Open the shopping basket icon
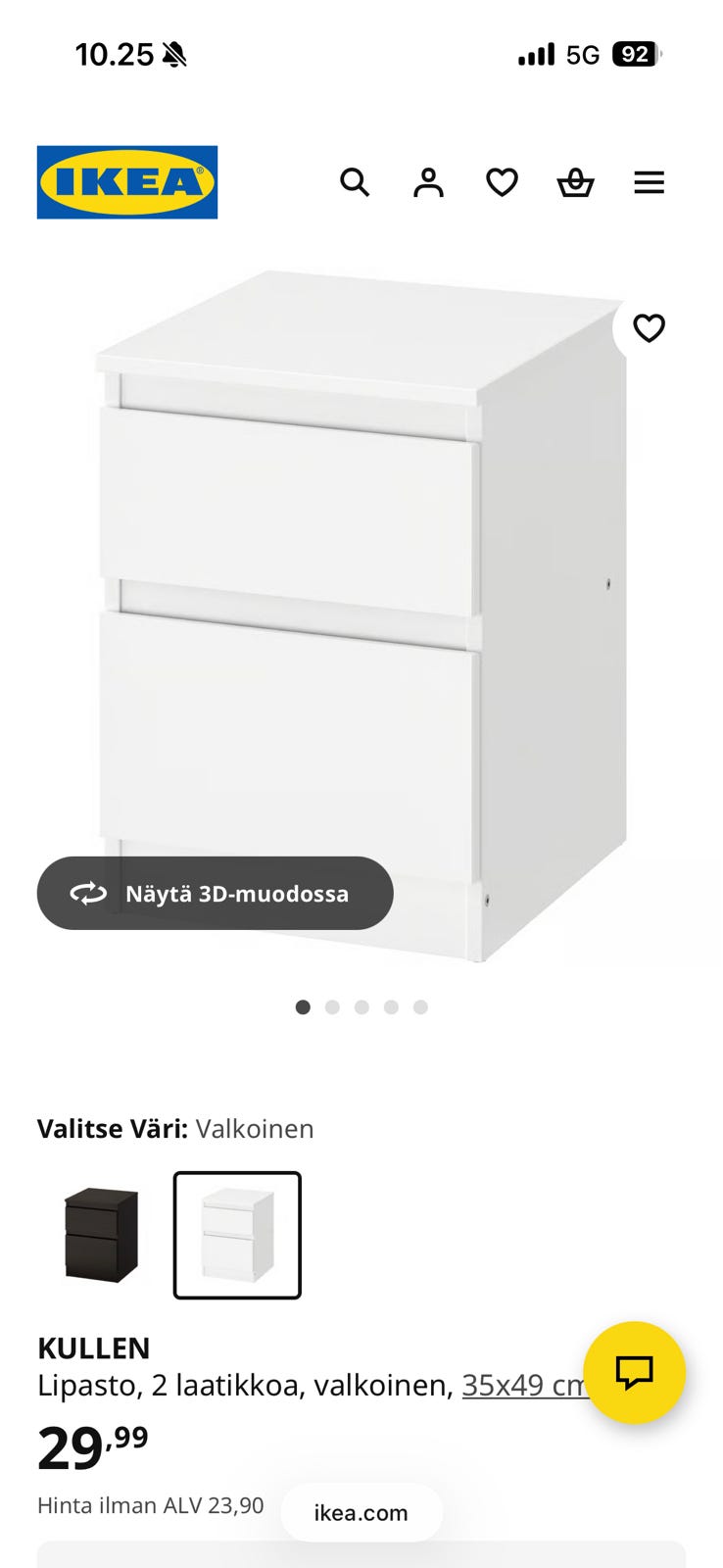This screenshot has height=1568, width=723. point(576,182)
